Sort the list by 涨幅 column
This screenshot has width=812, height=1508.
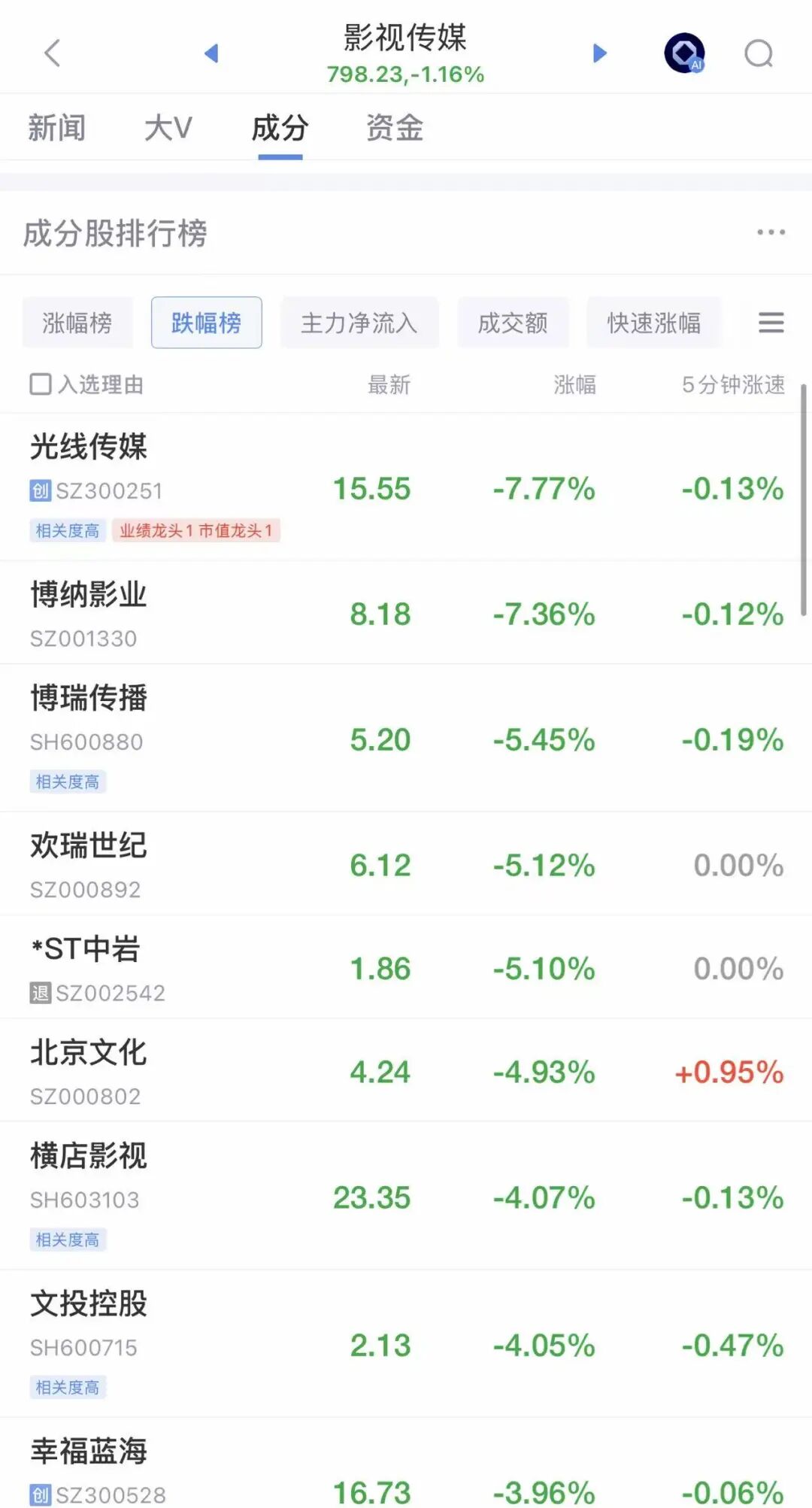pyautogui.click(x=574, y=385)
